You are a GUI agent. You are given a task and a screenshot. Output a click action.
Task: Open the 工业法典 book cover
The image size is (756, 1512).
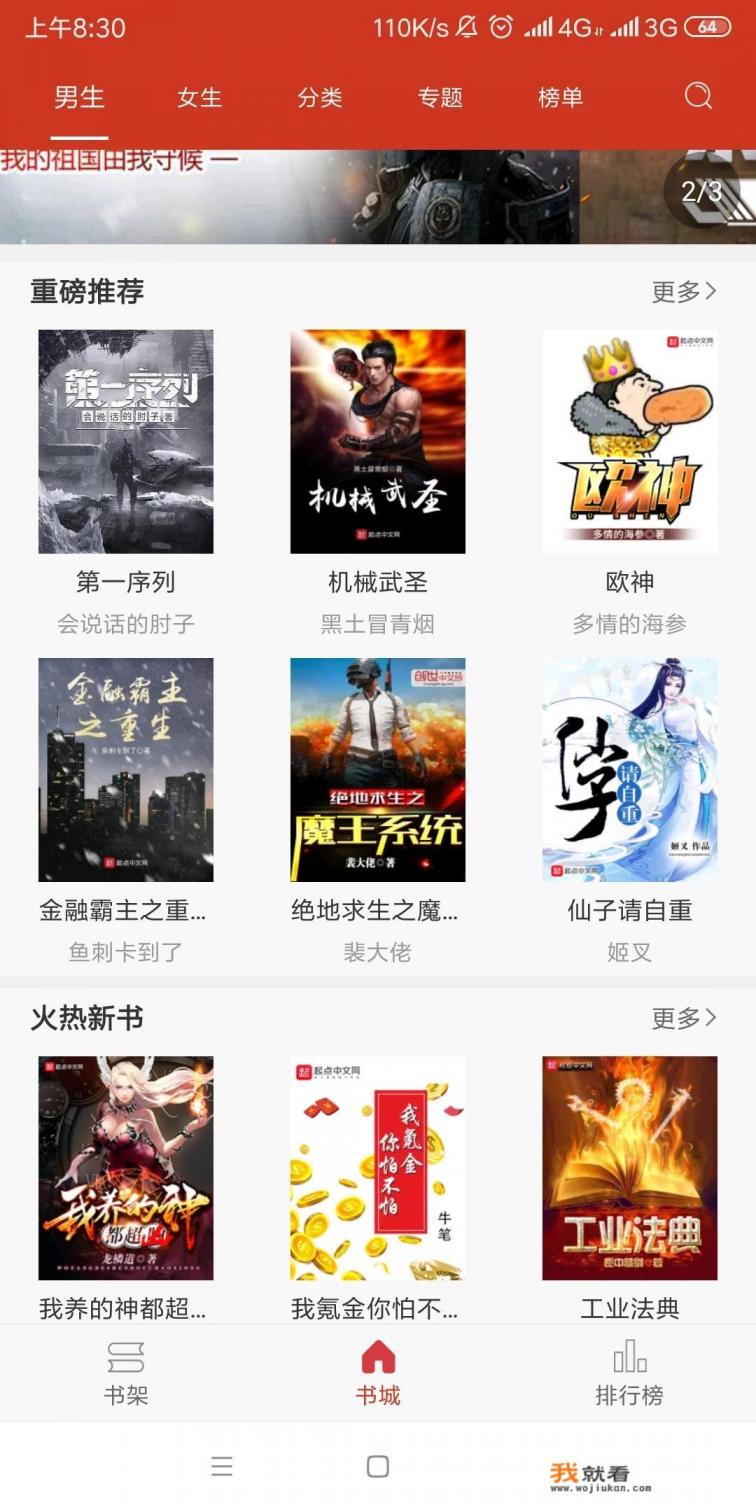629,1167
